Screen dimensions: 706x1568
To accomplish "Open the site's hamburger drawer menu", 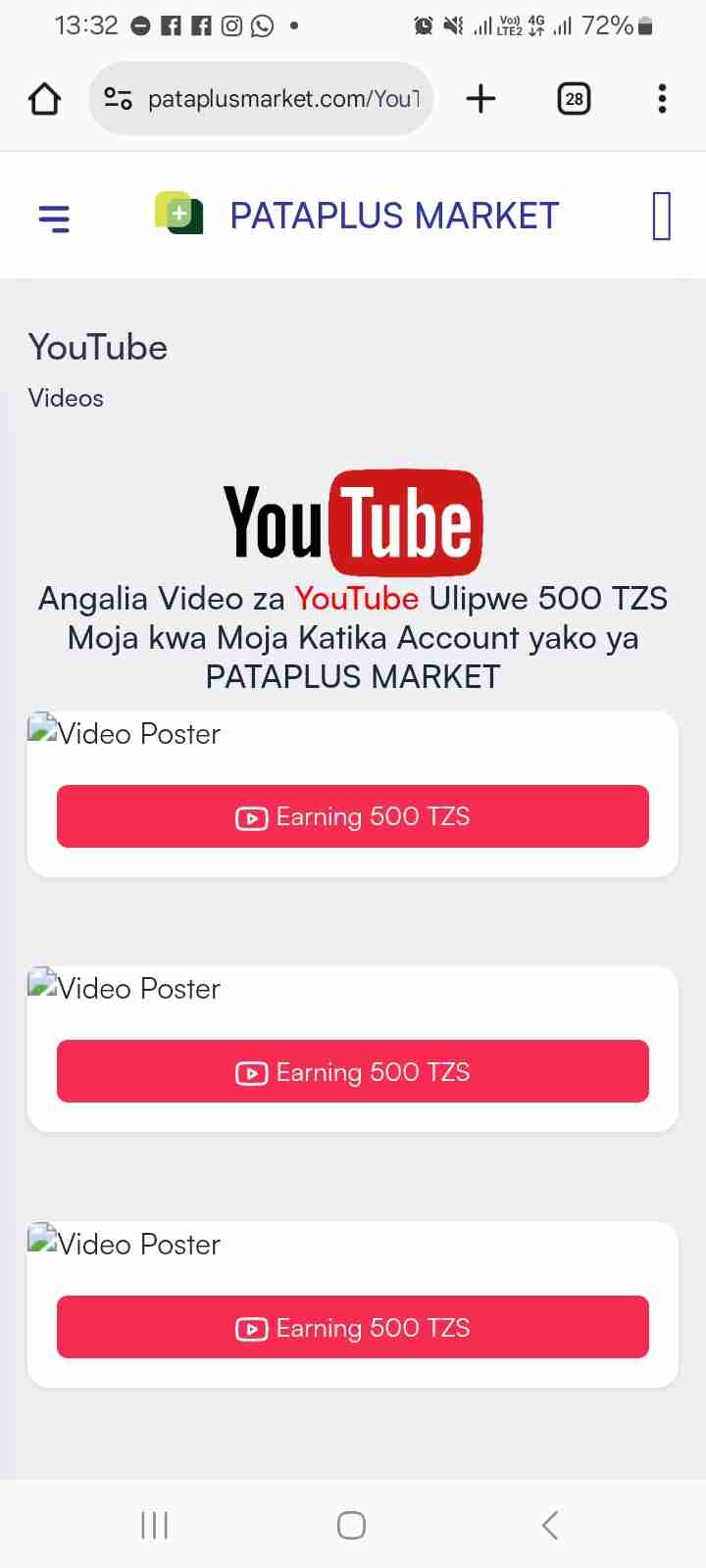I will tap(54, 218).
